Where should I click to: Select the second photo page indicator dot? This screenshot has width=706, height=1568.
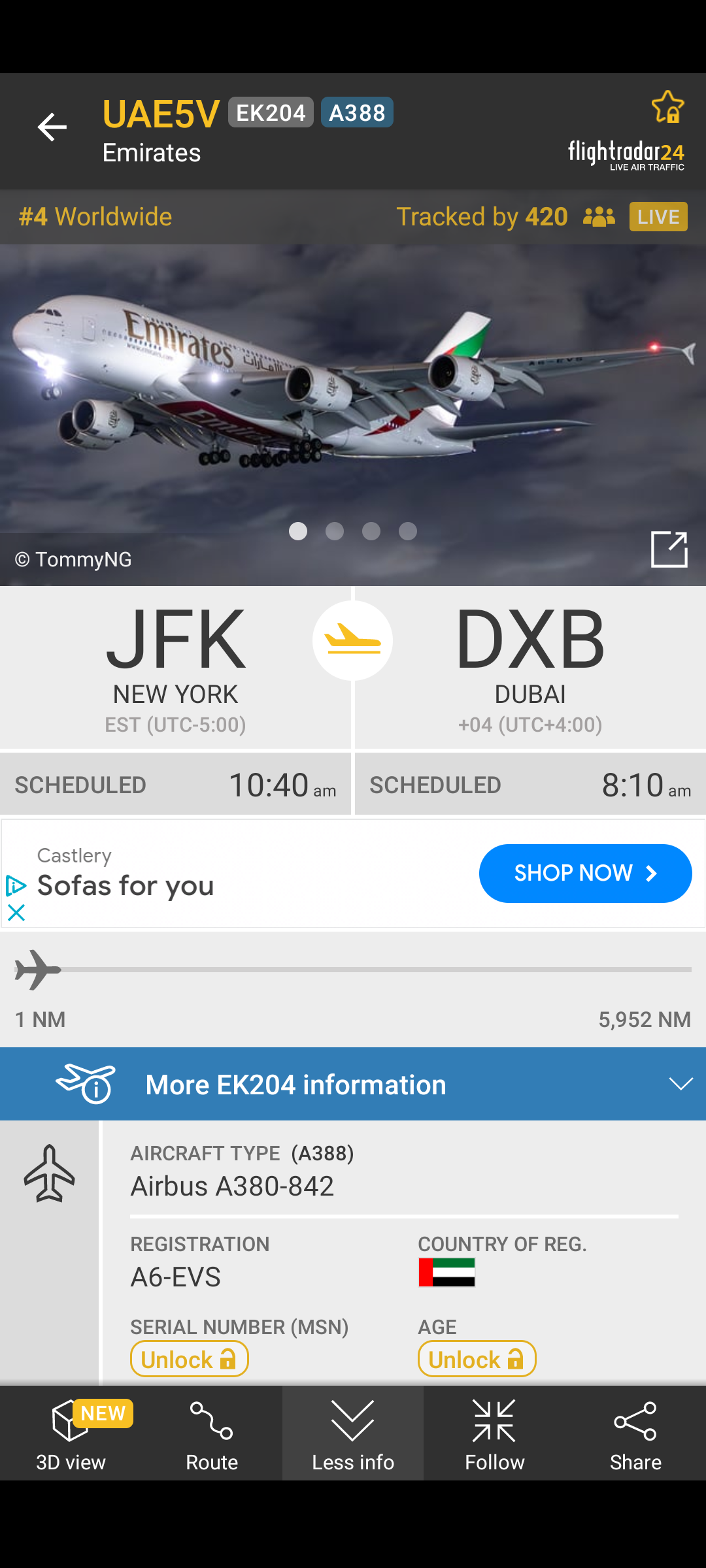click(x=335, y=532)
